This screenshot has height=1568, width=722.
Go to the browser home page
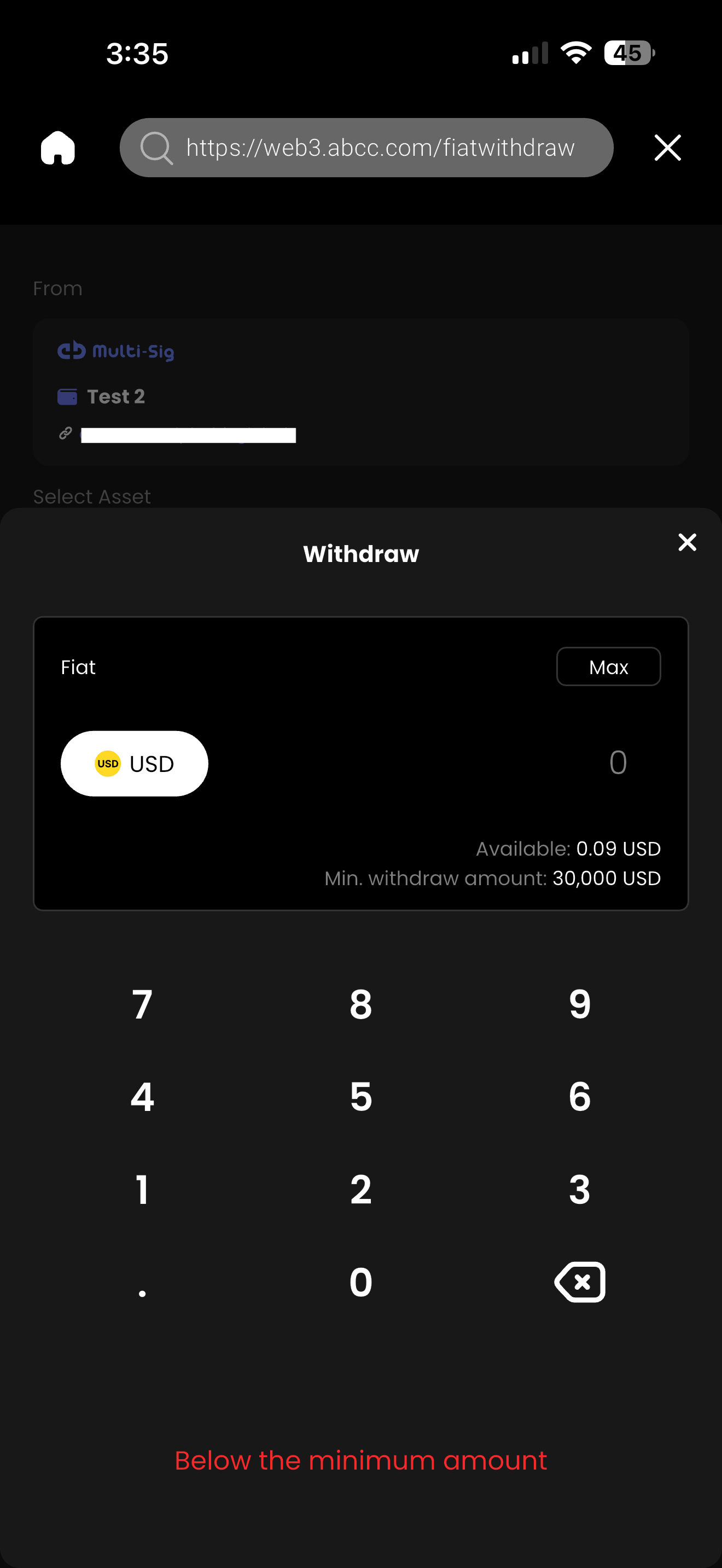tap(58, 148)
